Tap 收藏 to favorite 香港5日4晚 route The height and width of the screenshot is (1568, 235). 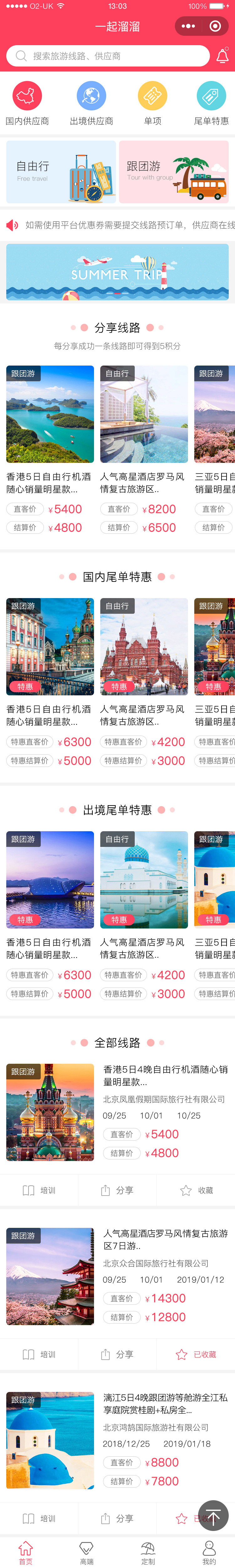196,1190
